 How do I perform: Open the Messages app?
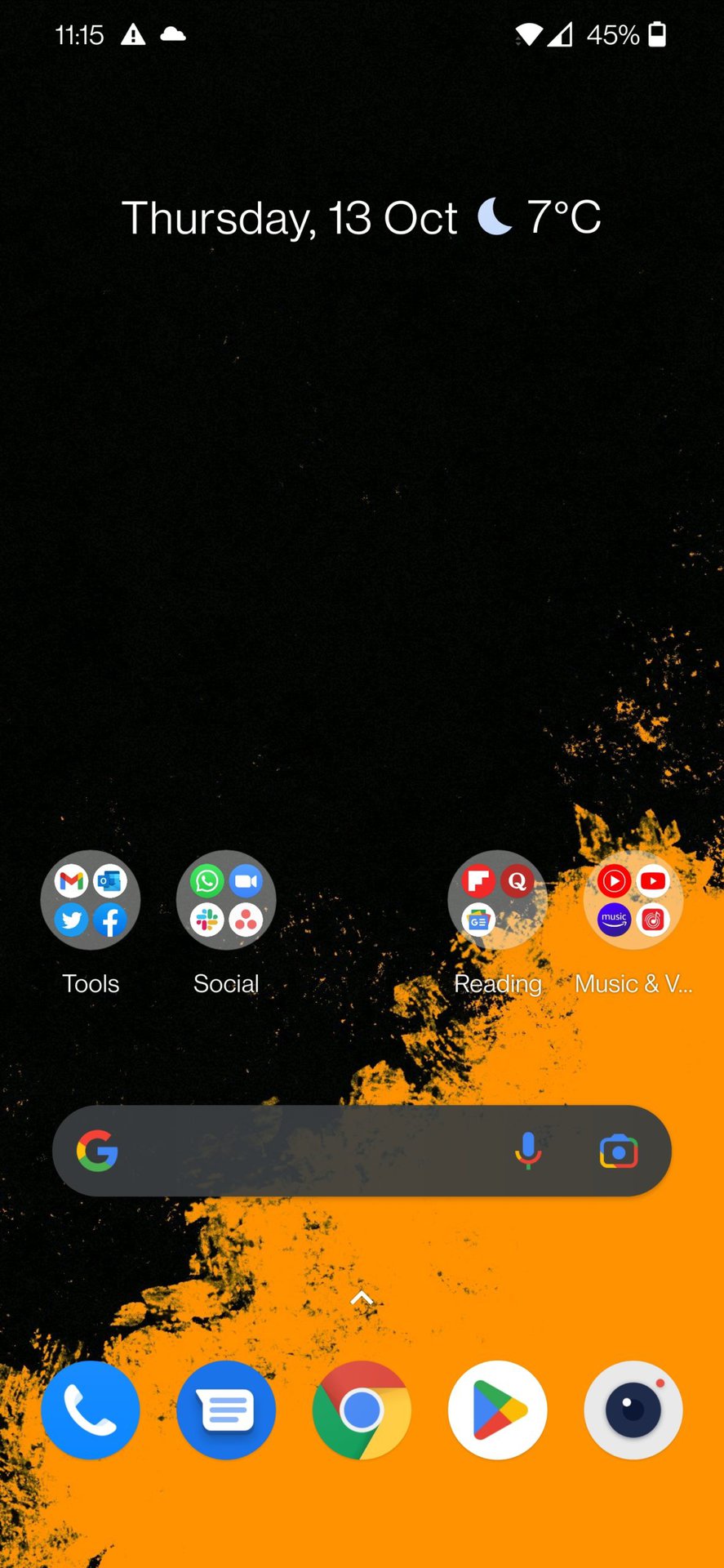pos(226,1410)
